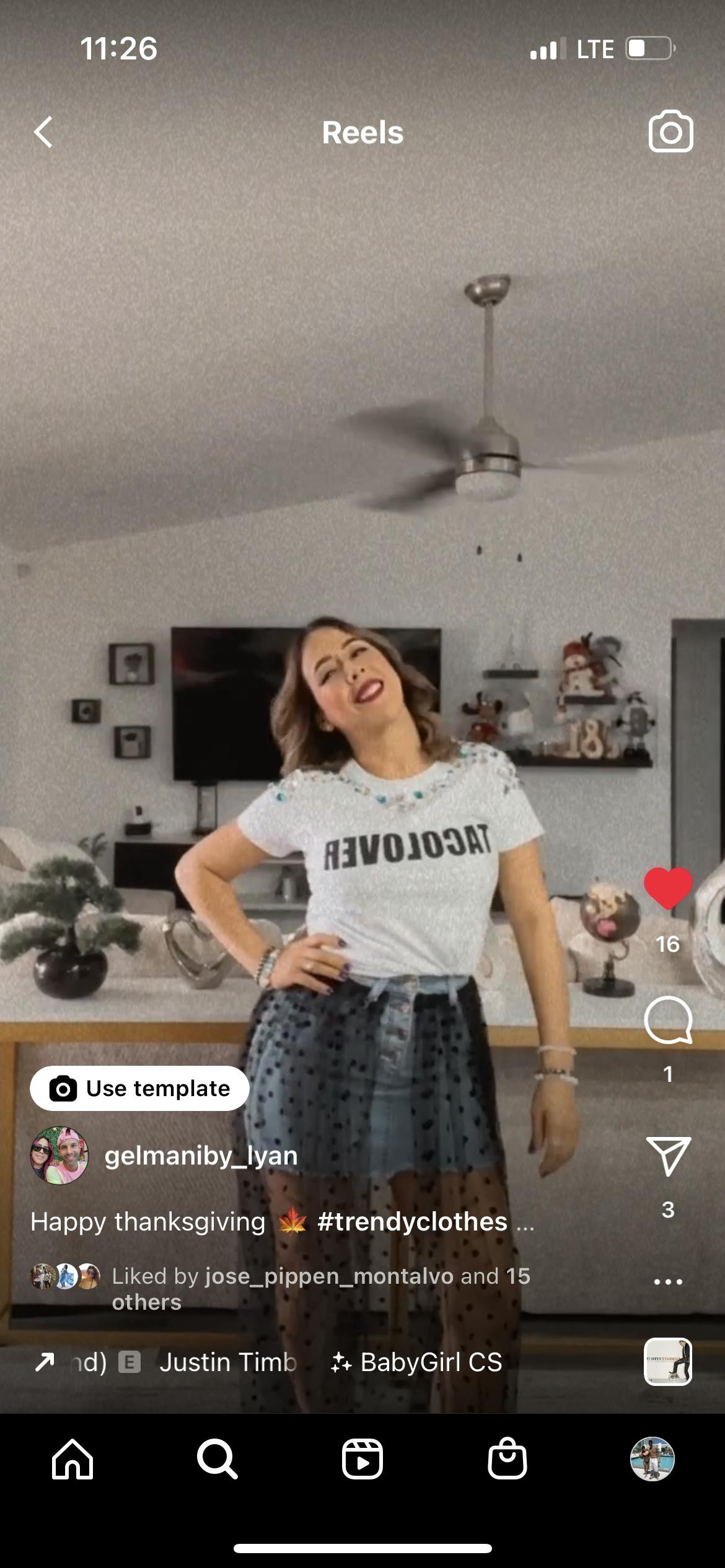Switch to the Search tab
The height and width of the screenshot is (1568, 725).
217,1459
